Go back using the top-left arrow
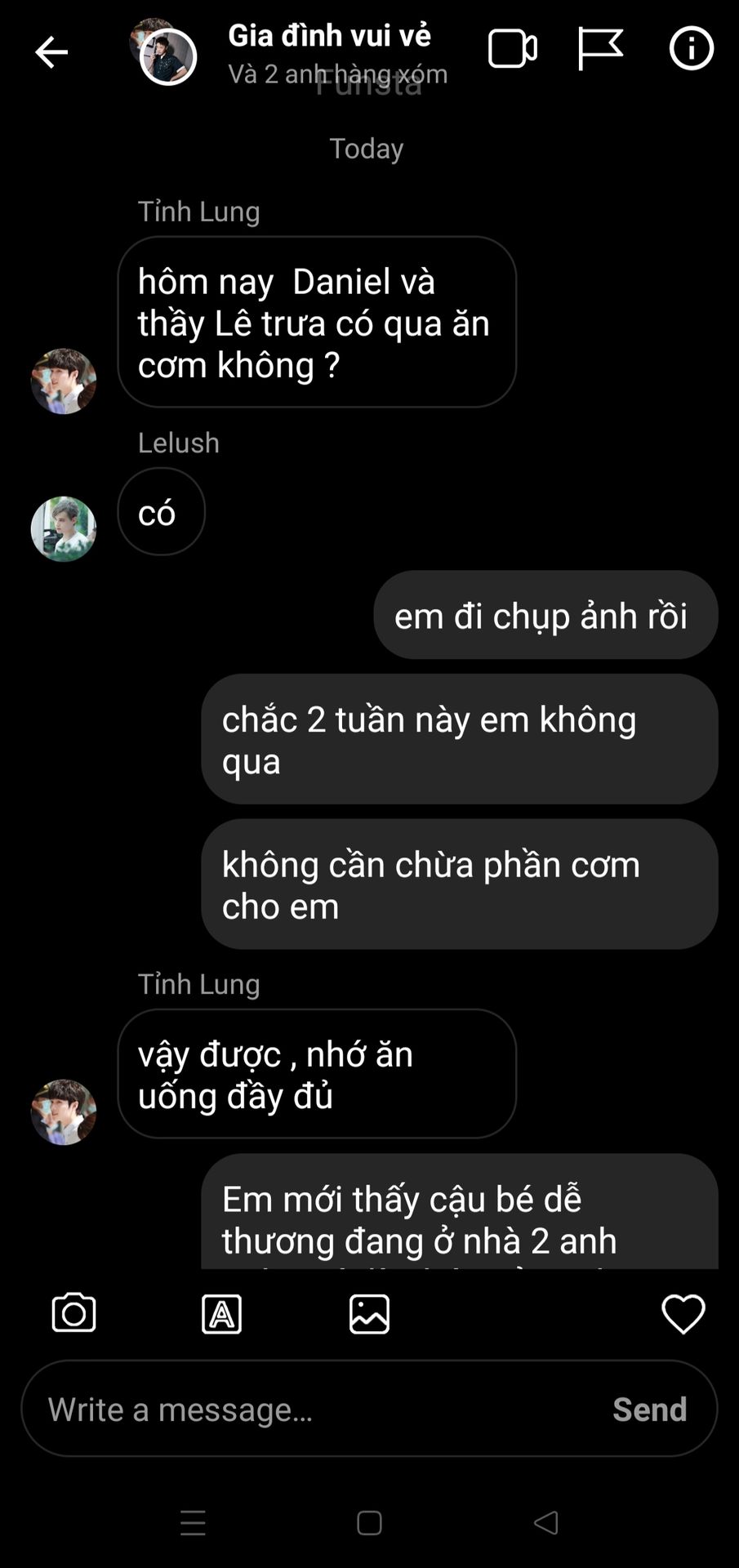739x1568 pixels. tap(51, 52)
